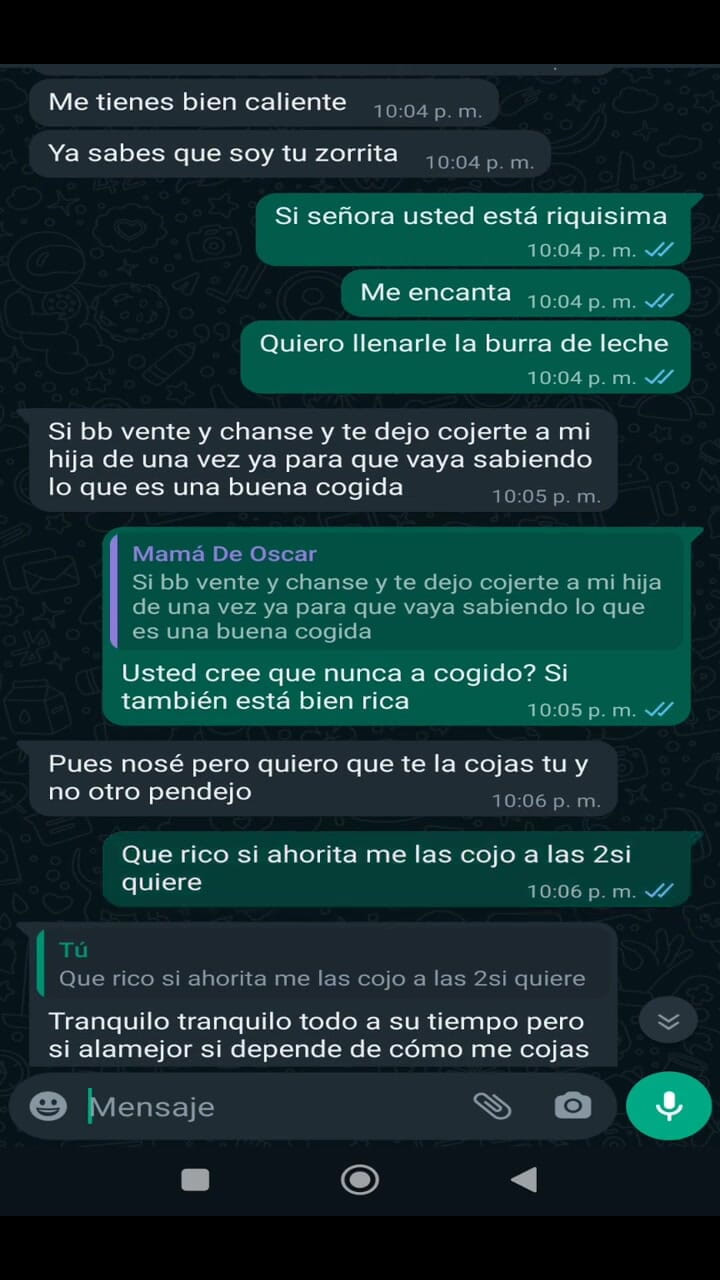Open the camera from message bar
The width and height of the screenshot is (720, 1280).
573,1106
